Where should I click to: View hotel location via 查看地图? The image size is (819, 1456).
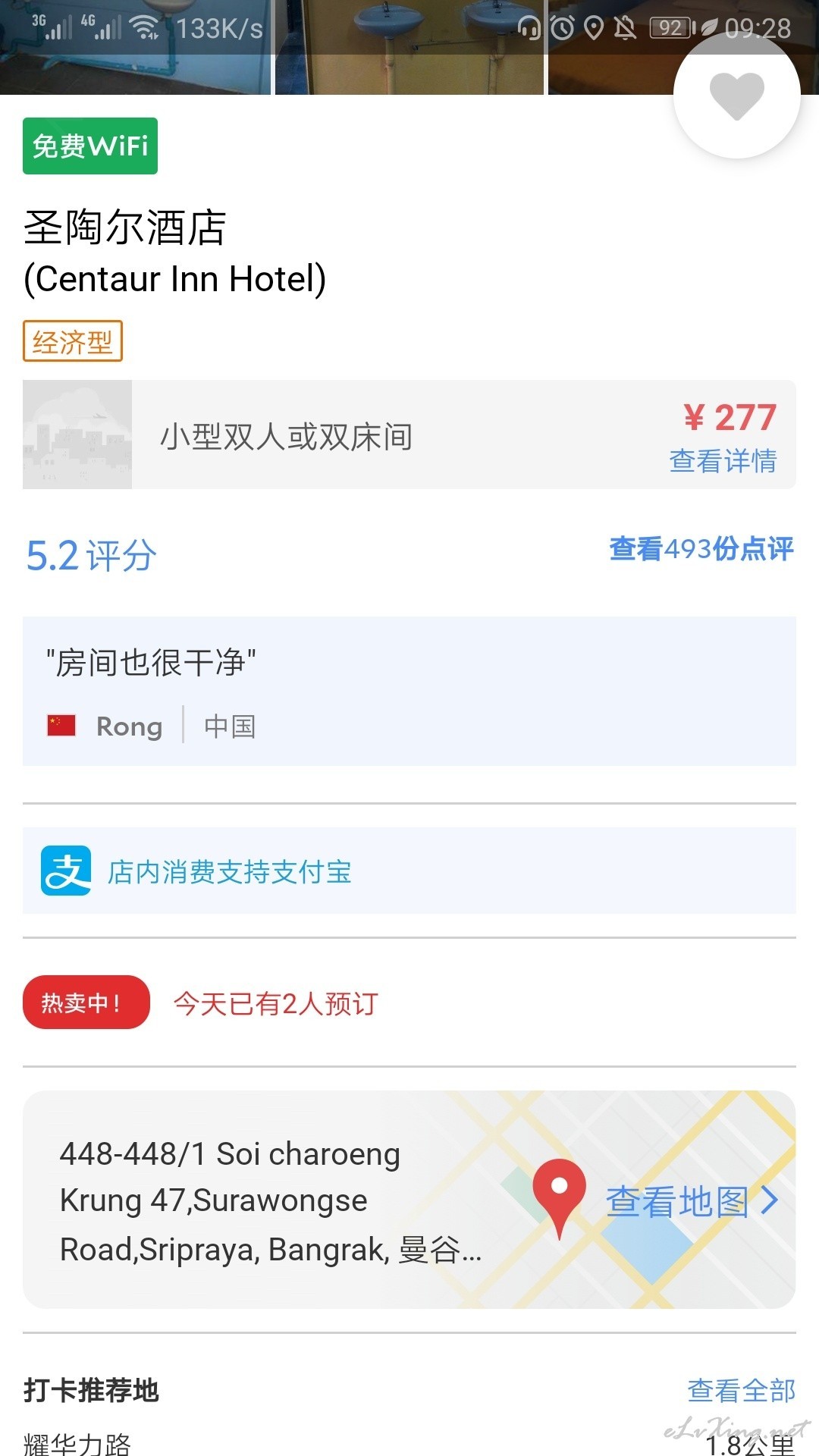[x=692, y=1200]
